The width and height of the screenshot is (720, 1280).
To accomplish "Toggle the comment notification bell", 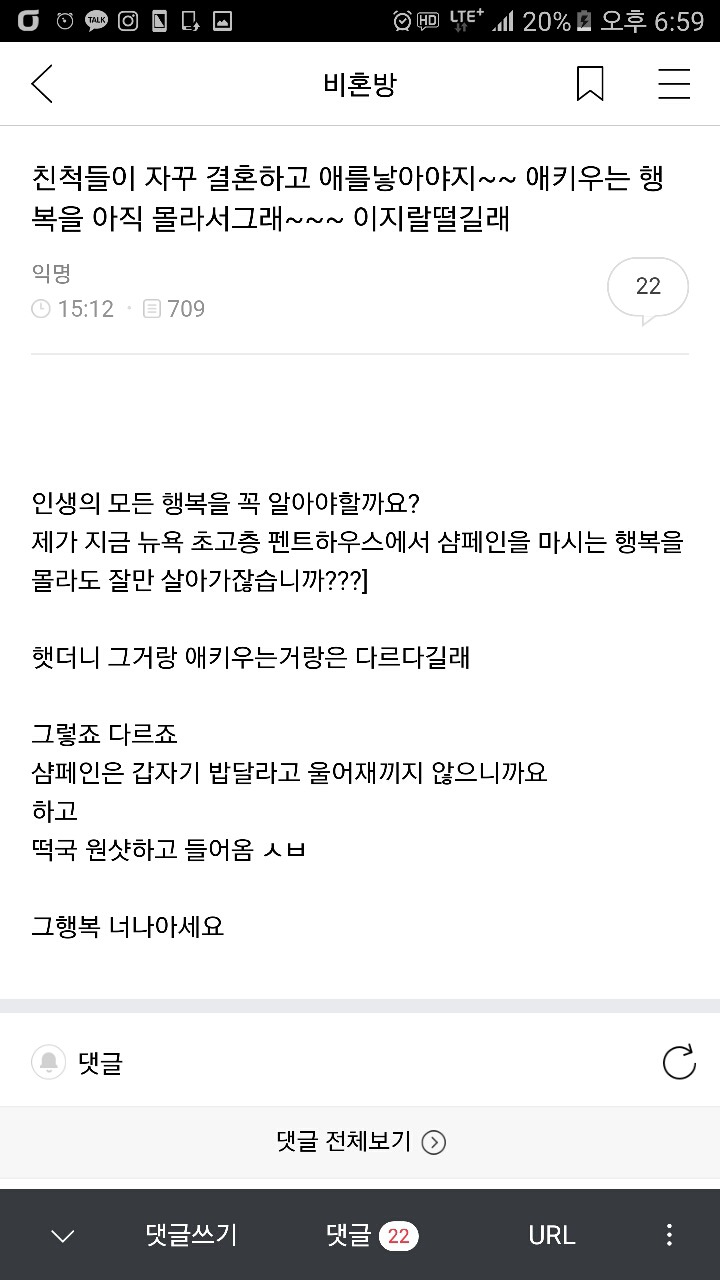I will point(48,1062).
